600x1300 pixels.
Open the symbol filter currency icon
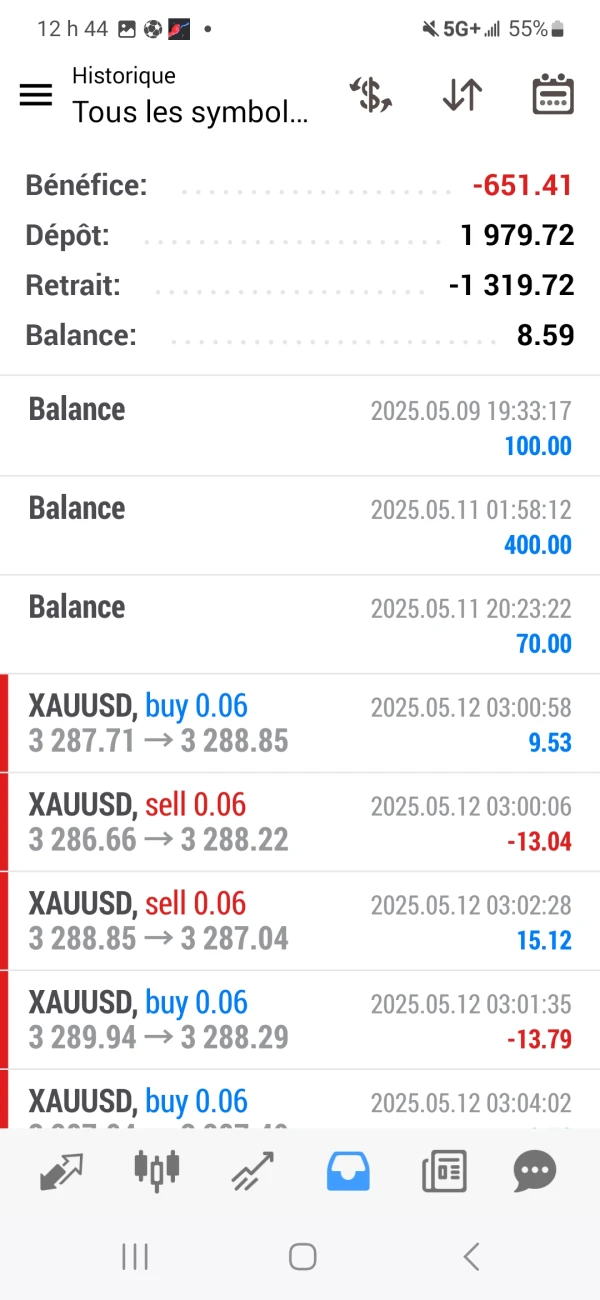371,95
